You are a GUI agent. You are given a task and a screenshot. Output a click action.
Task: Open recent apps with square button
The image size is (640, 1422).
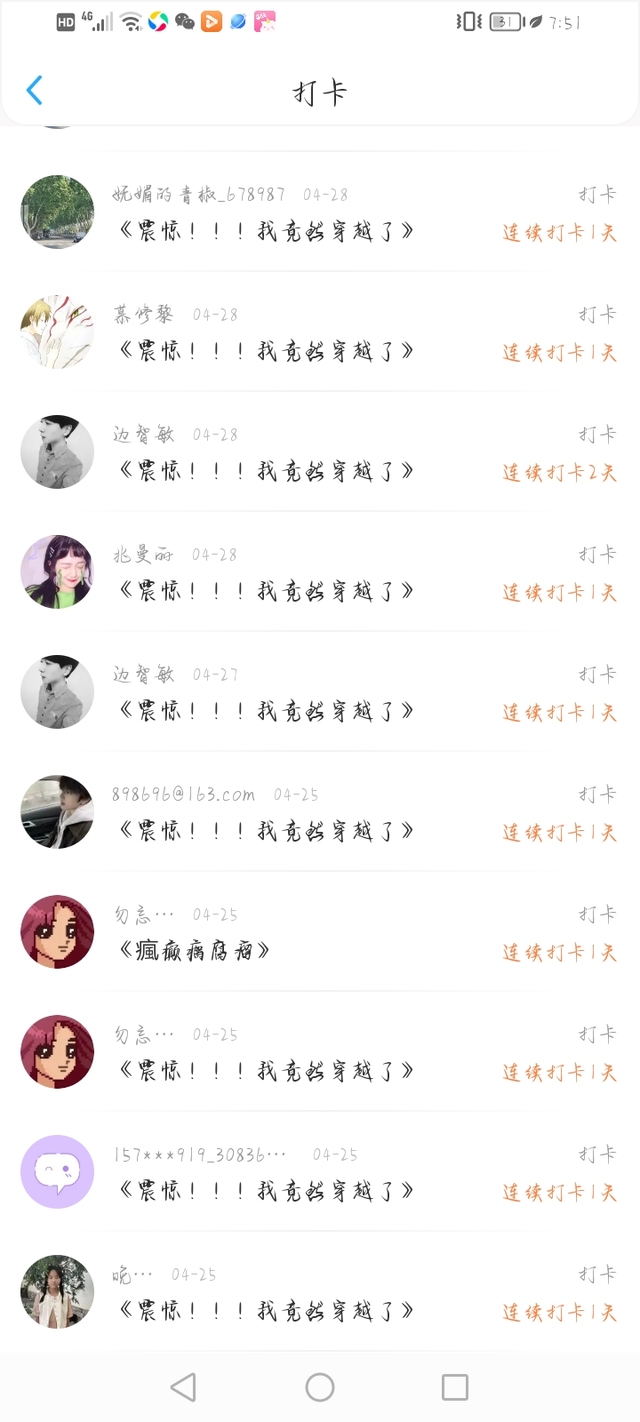tap(455, 1387)
